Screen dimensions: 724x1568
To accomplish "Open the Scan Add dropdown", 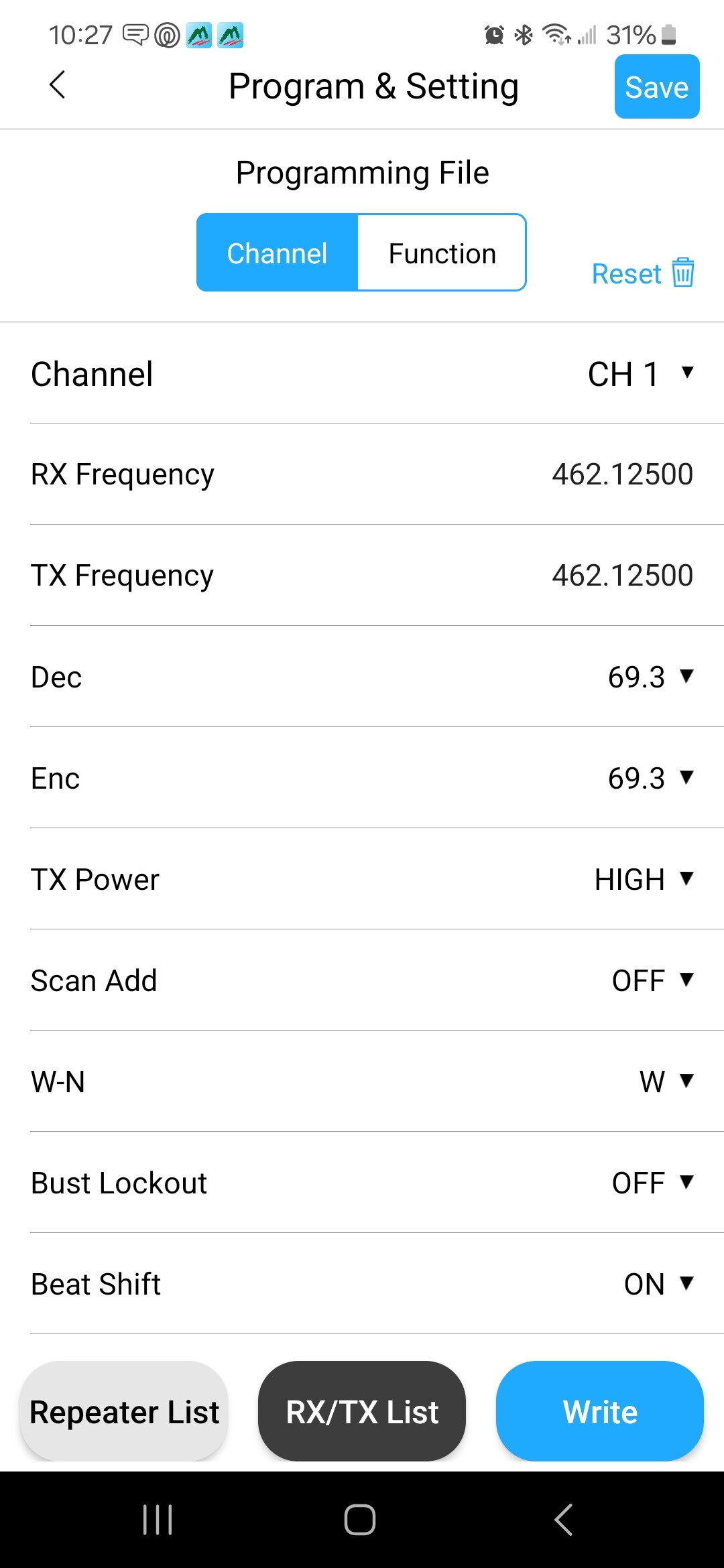I will (x=652, y=980).
